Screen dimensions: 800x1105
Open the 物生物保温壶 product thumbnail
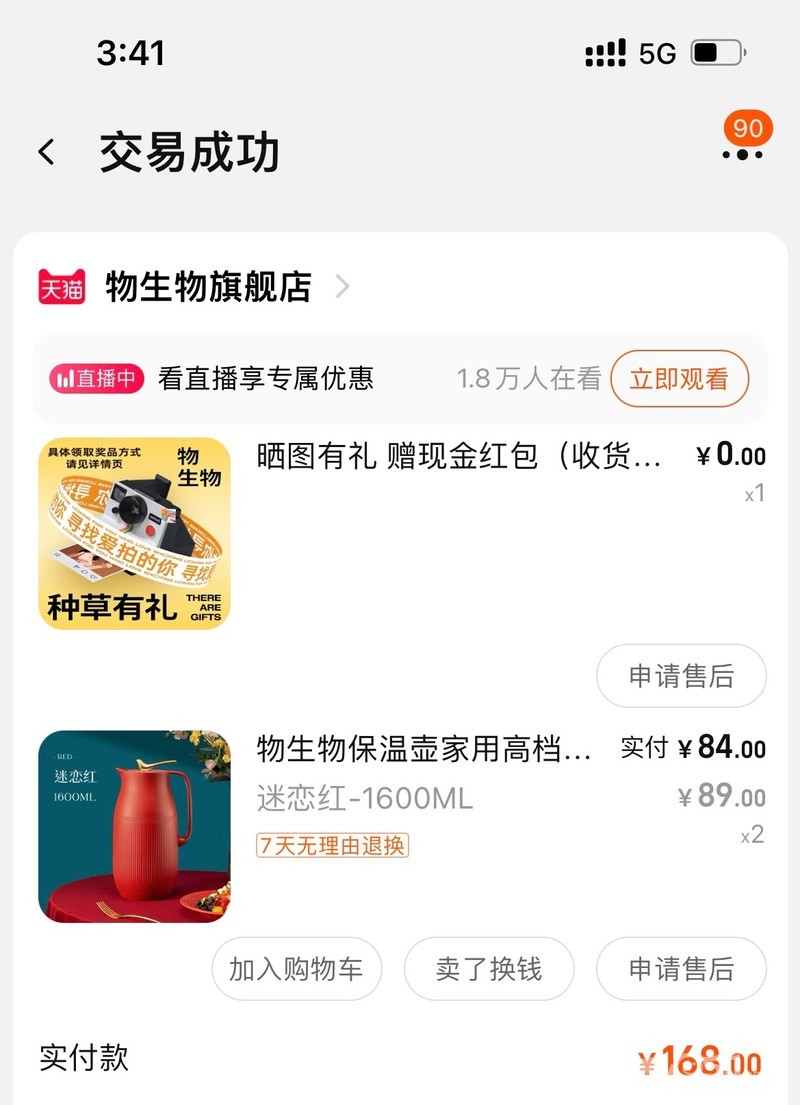(x=134, y=826)
